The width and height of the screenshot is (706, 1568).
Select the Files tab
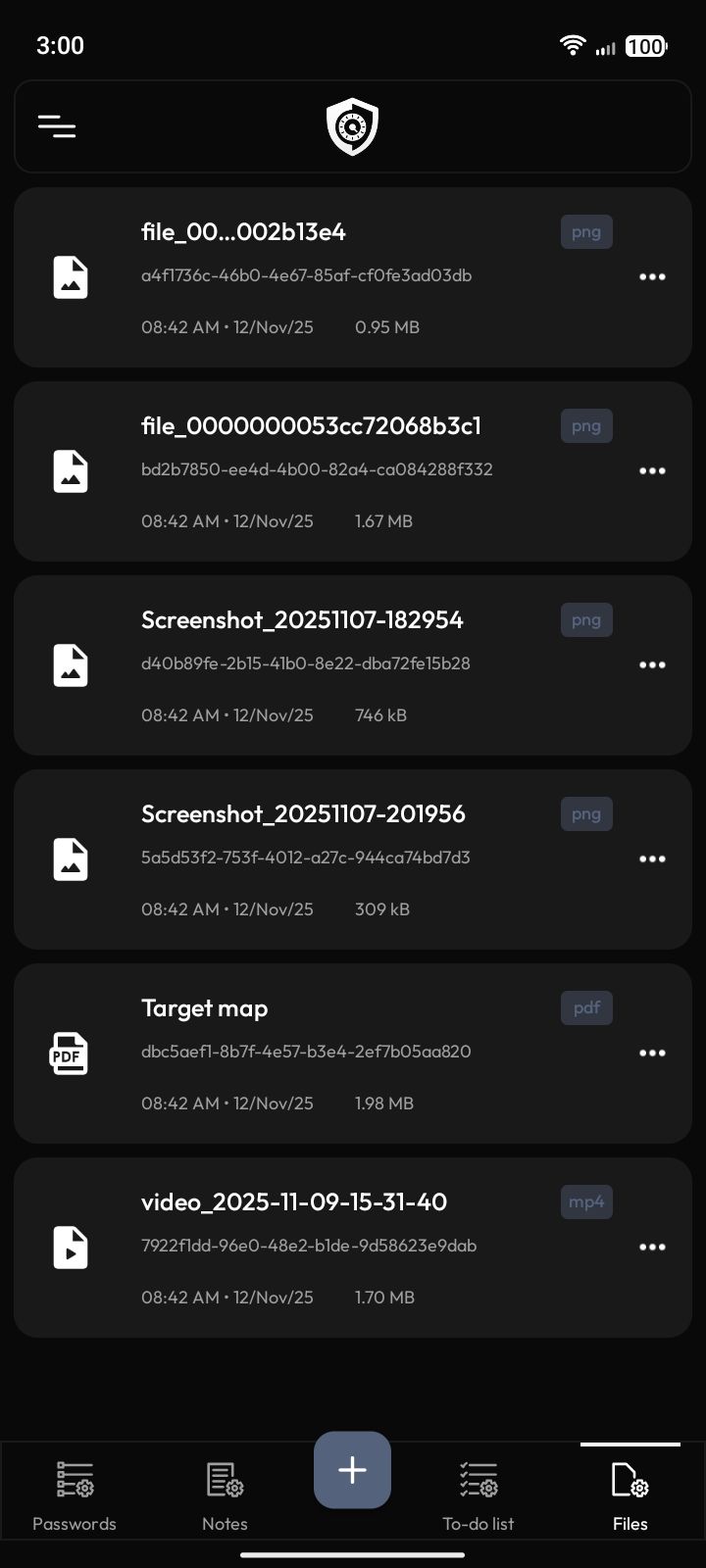630,1496
